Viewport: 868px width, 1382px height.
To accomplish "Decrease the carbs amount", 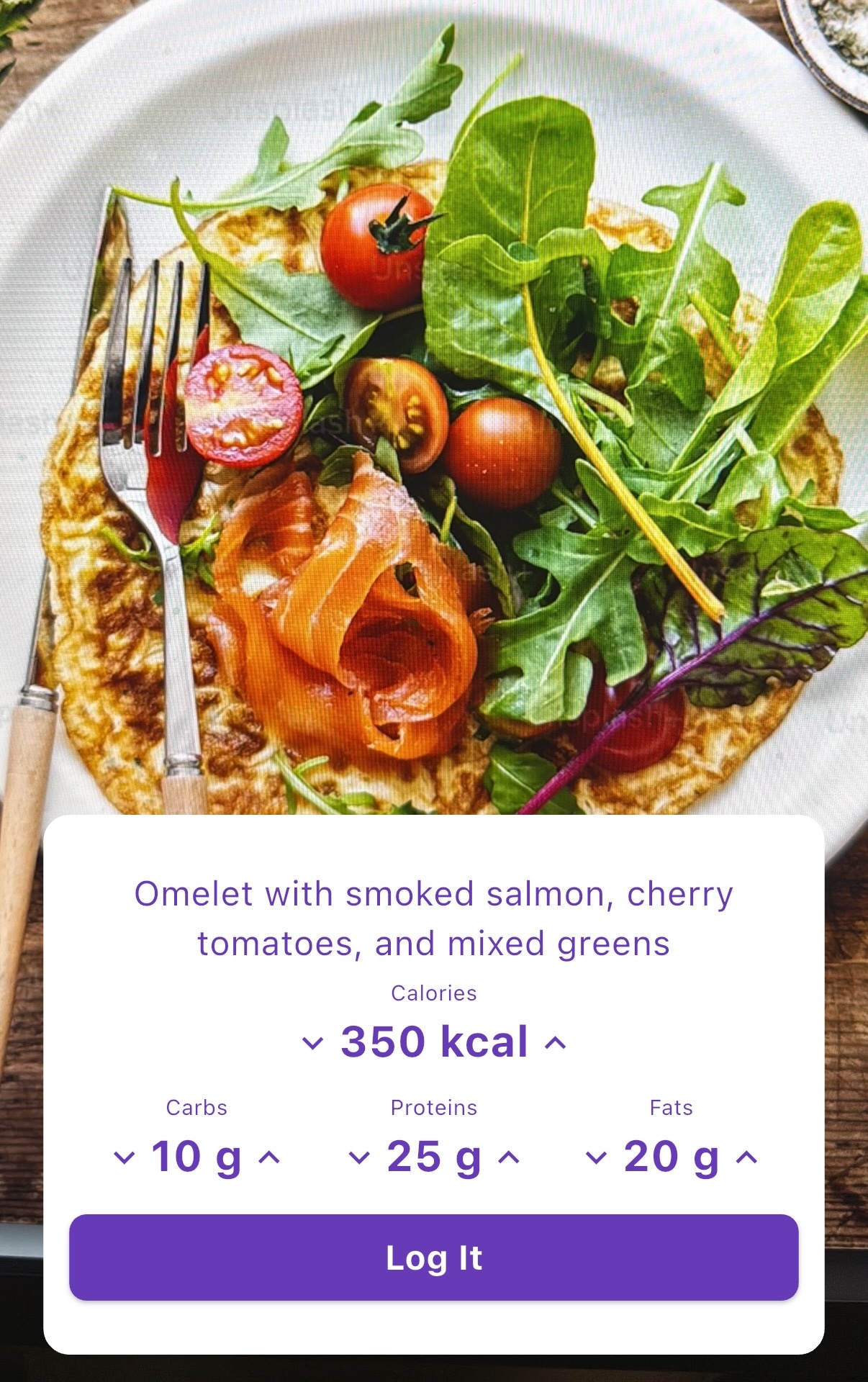I will (125, 1157).
